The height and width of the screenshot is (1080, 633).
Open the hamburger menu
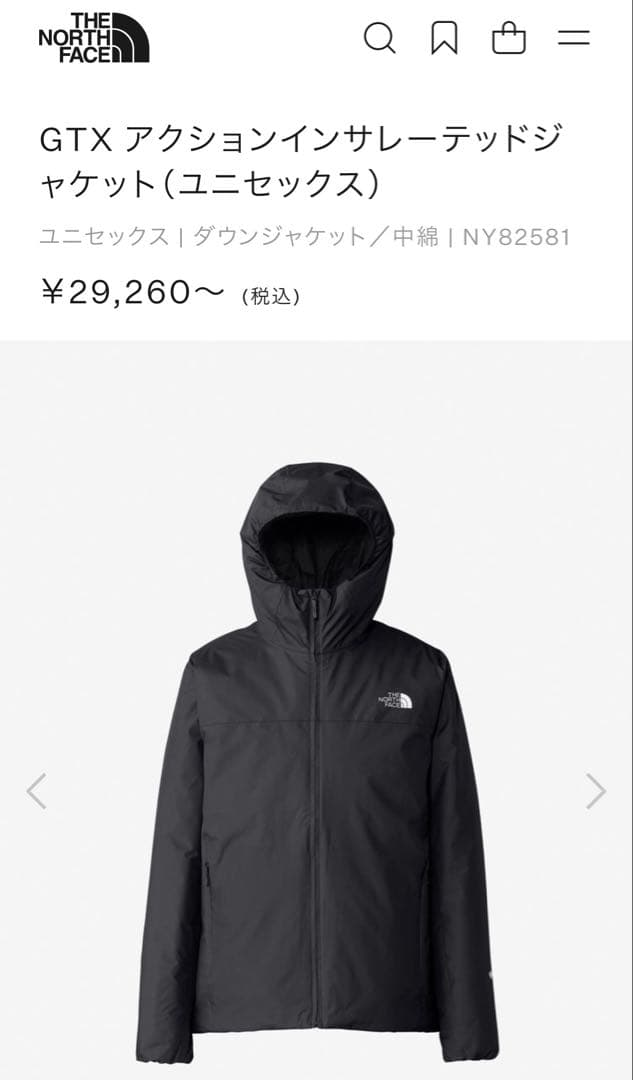point(573,39)
